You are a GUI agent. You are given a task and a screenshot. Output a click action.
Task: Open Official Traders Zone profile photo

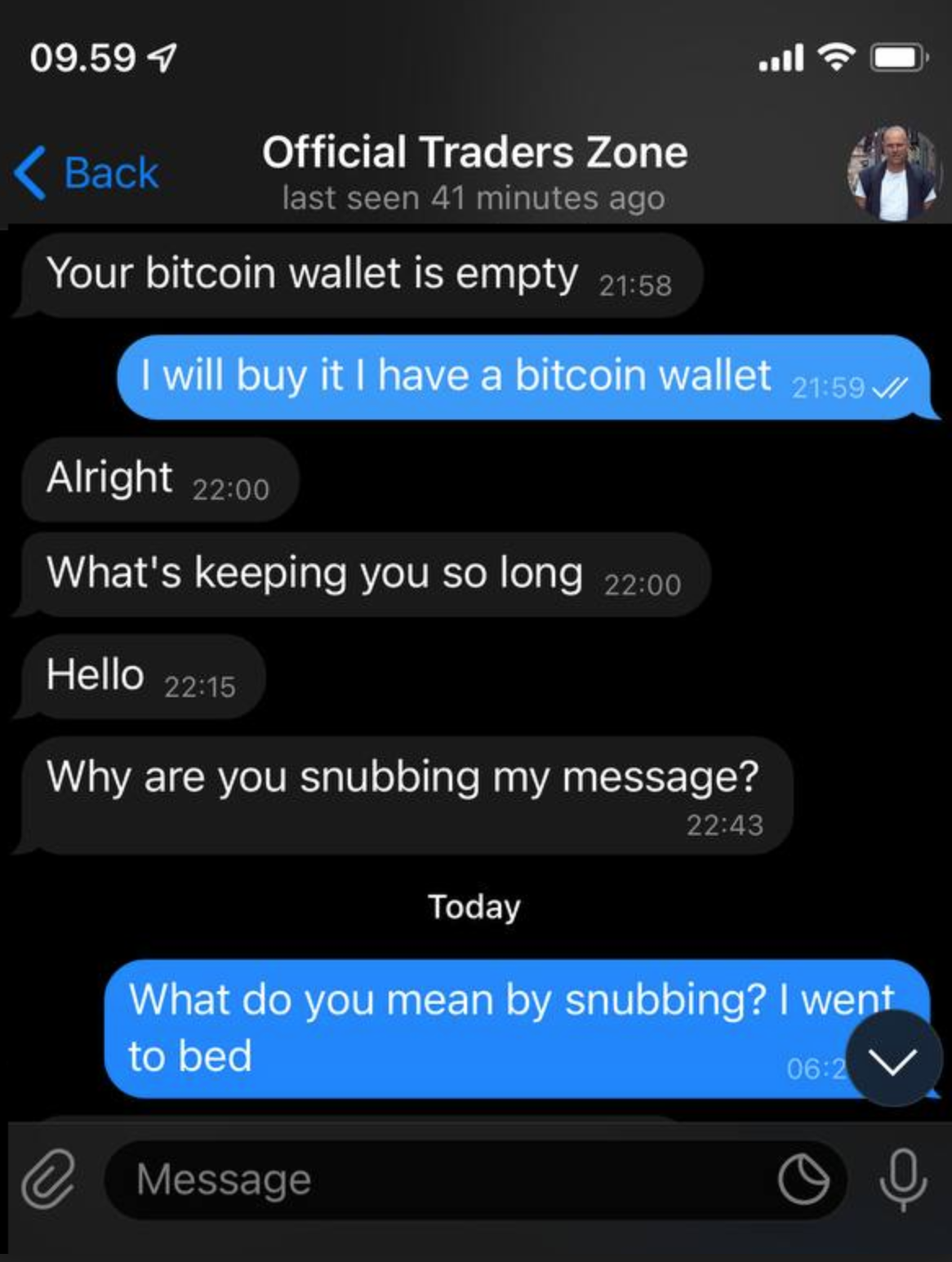coord(893,172)
